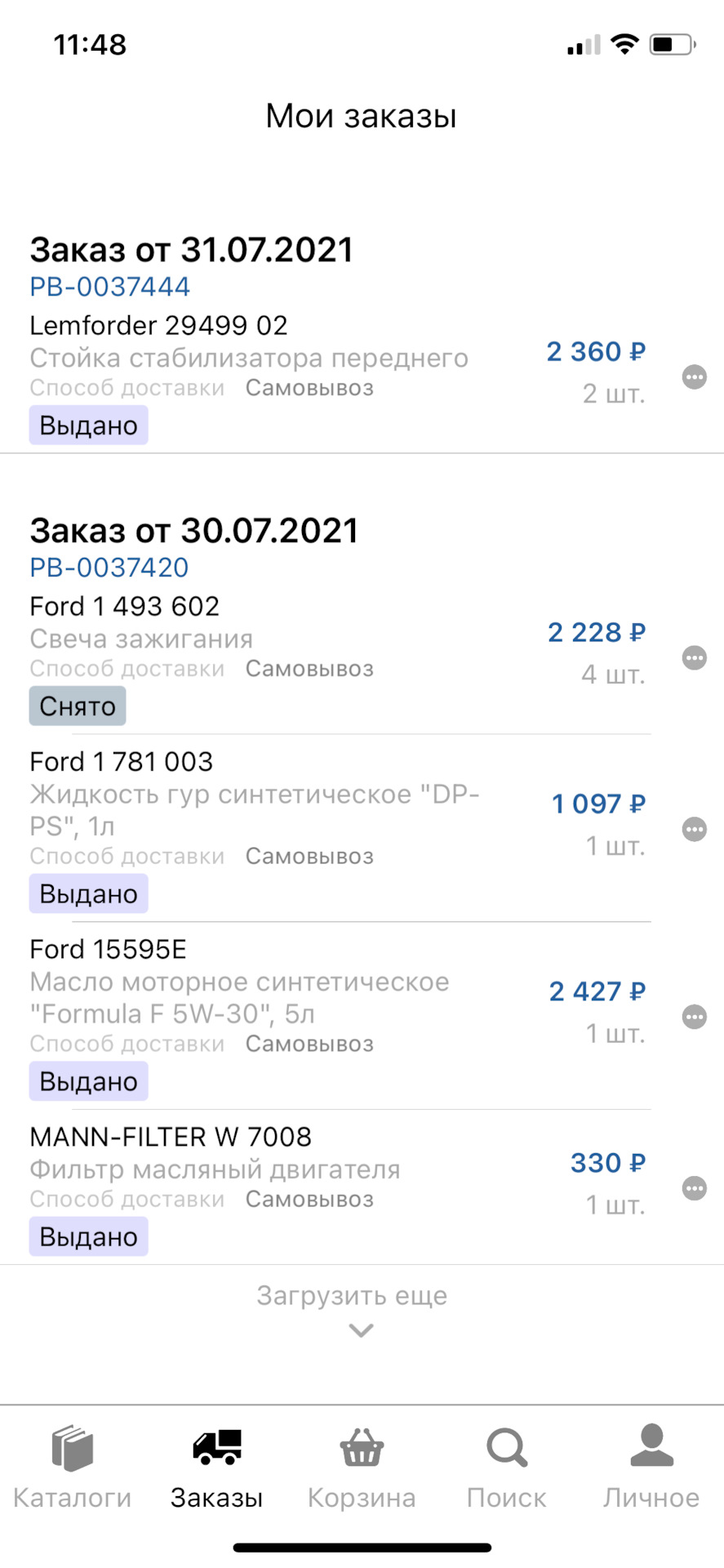Tap the Поиск magnifier icon
The image size is (724, 1568).
click(x=506, y=1448)
